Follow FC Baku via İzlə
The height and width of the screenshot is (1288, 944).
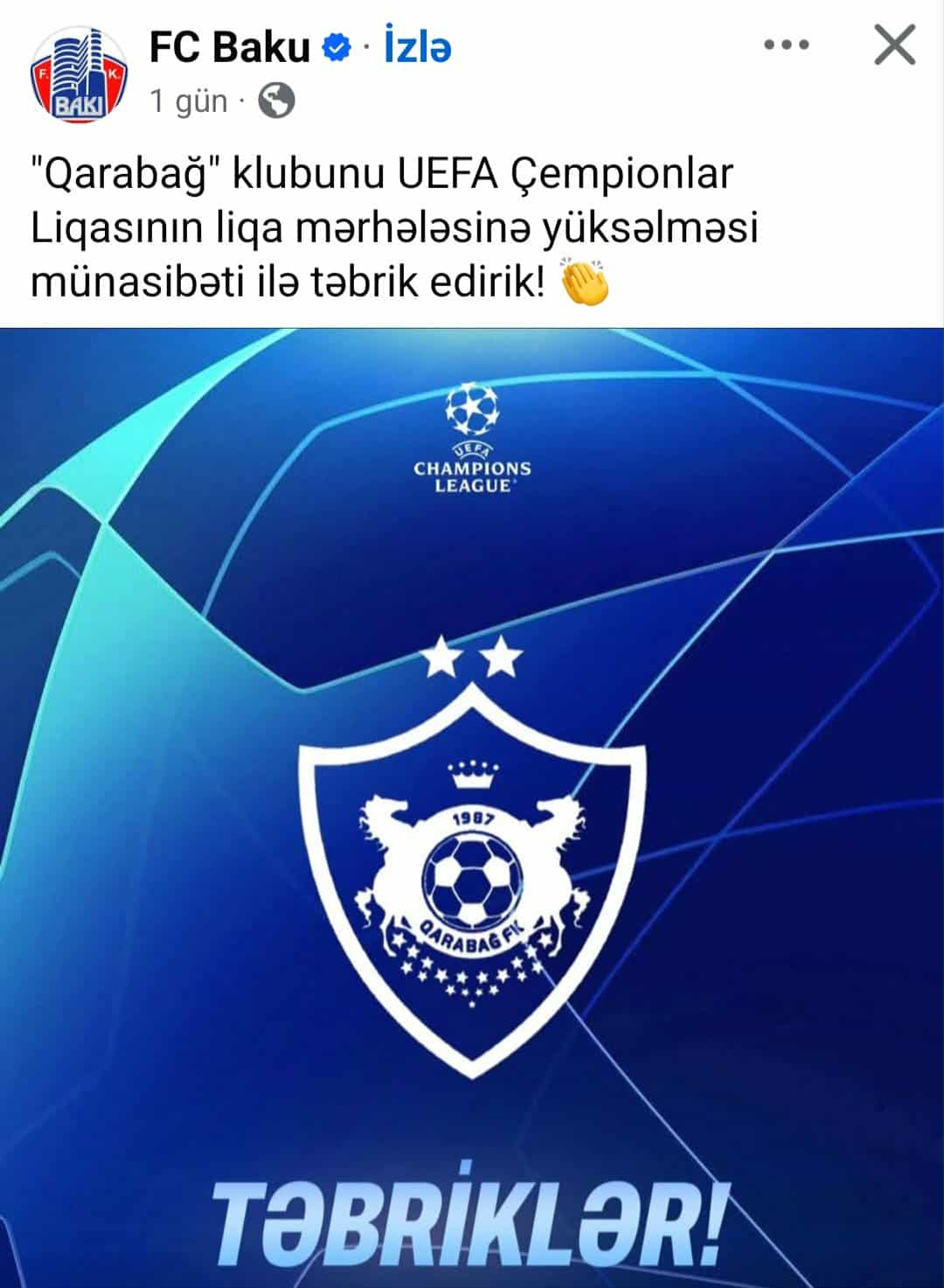(417, 47)
